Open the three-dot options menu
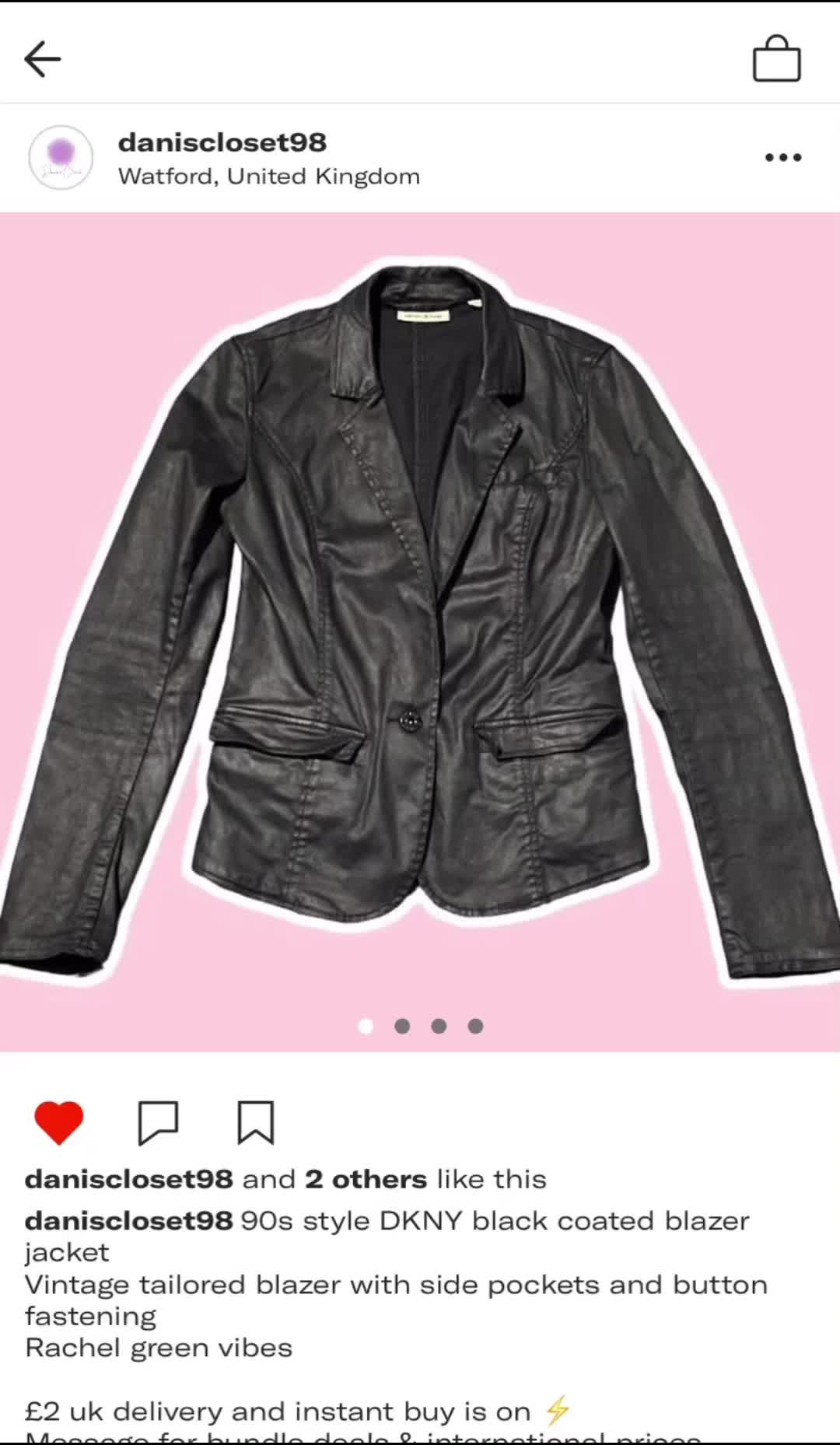840x1445 pixels. pyautogui.click(x=782, y=157)
